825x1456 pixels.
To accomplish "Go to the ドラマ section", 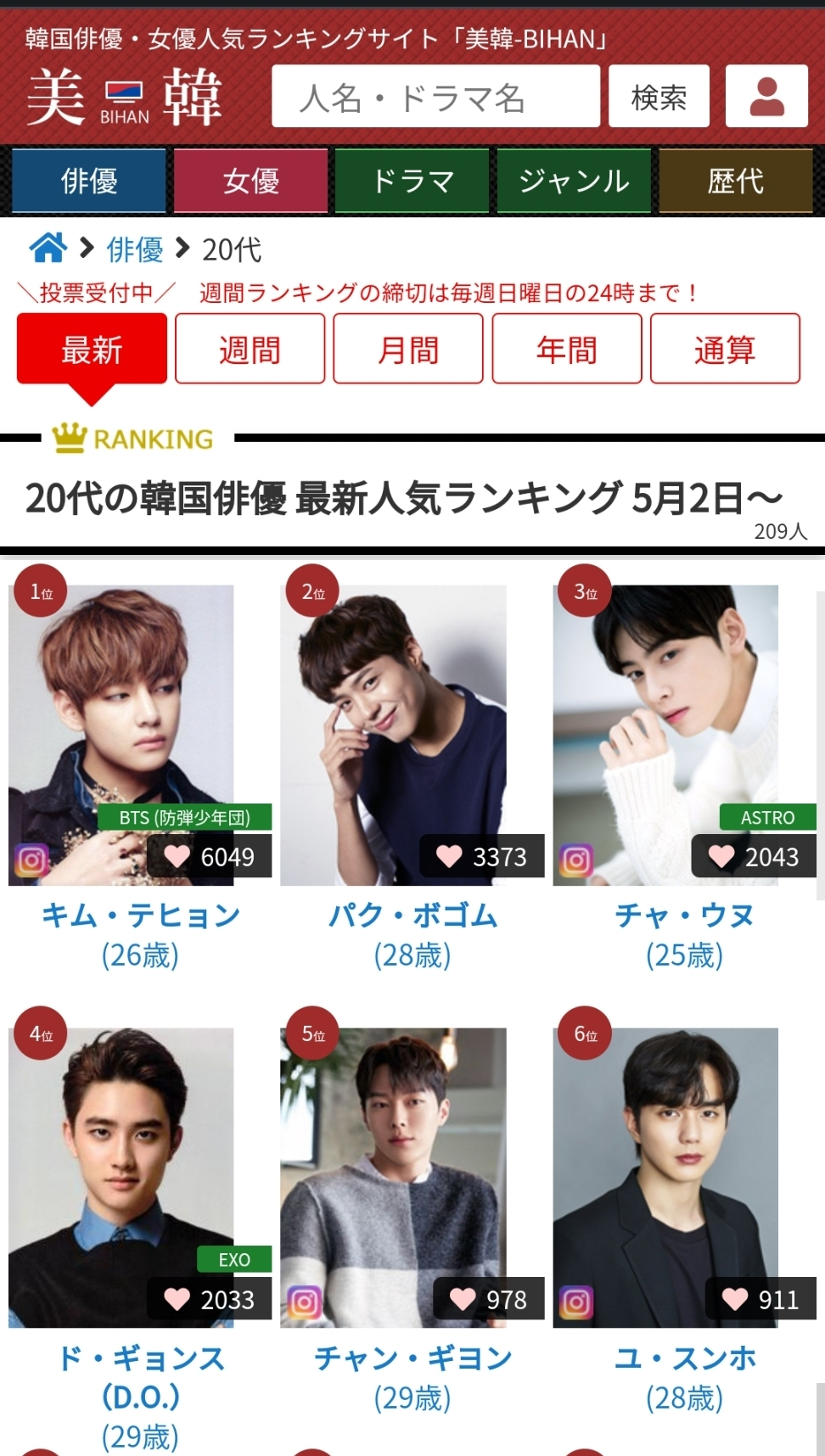I will pyautogui.click(x=412, y=181).
